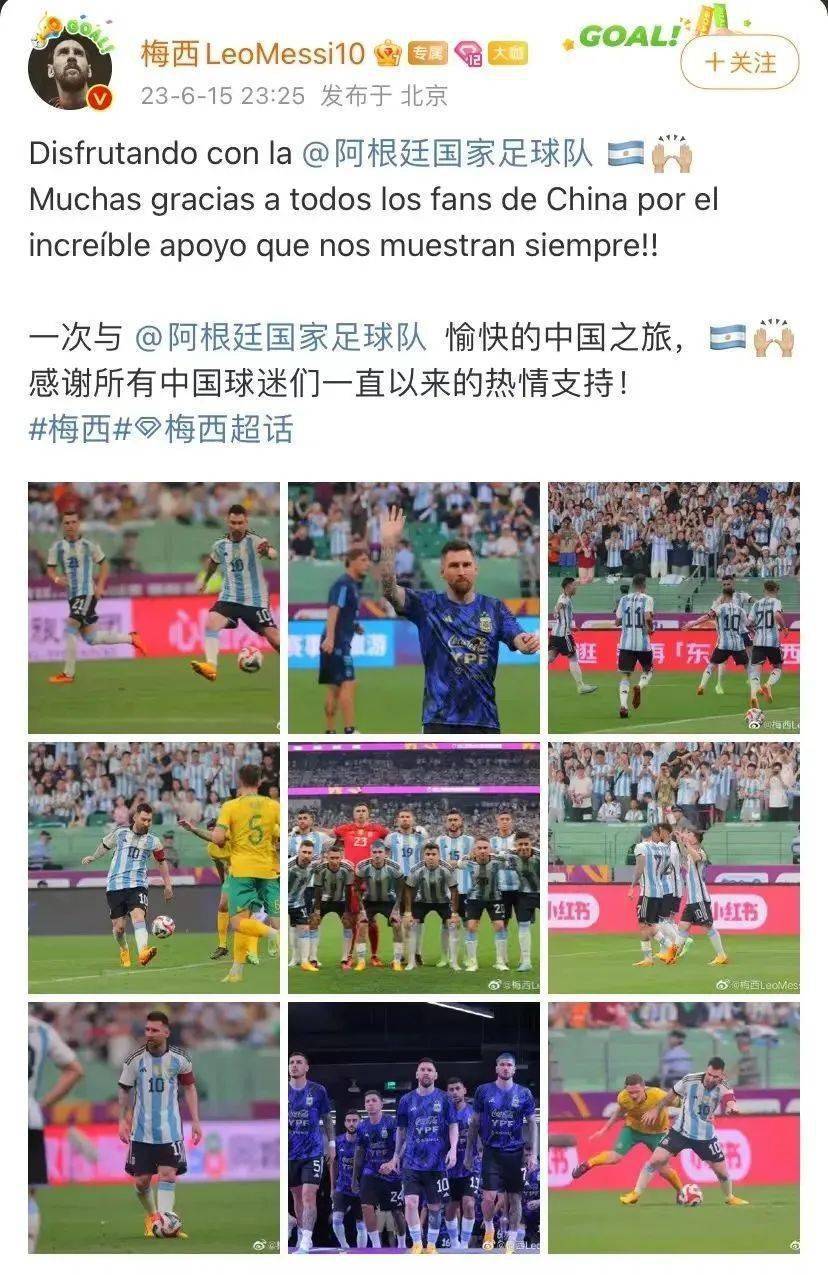View photo of Messi and number 21 dribbling
This screenshot has height=1275, width=828.
[x=154, y=608]
